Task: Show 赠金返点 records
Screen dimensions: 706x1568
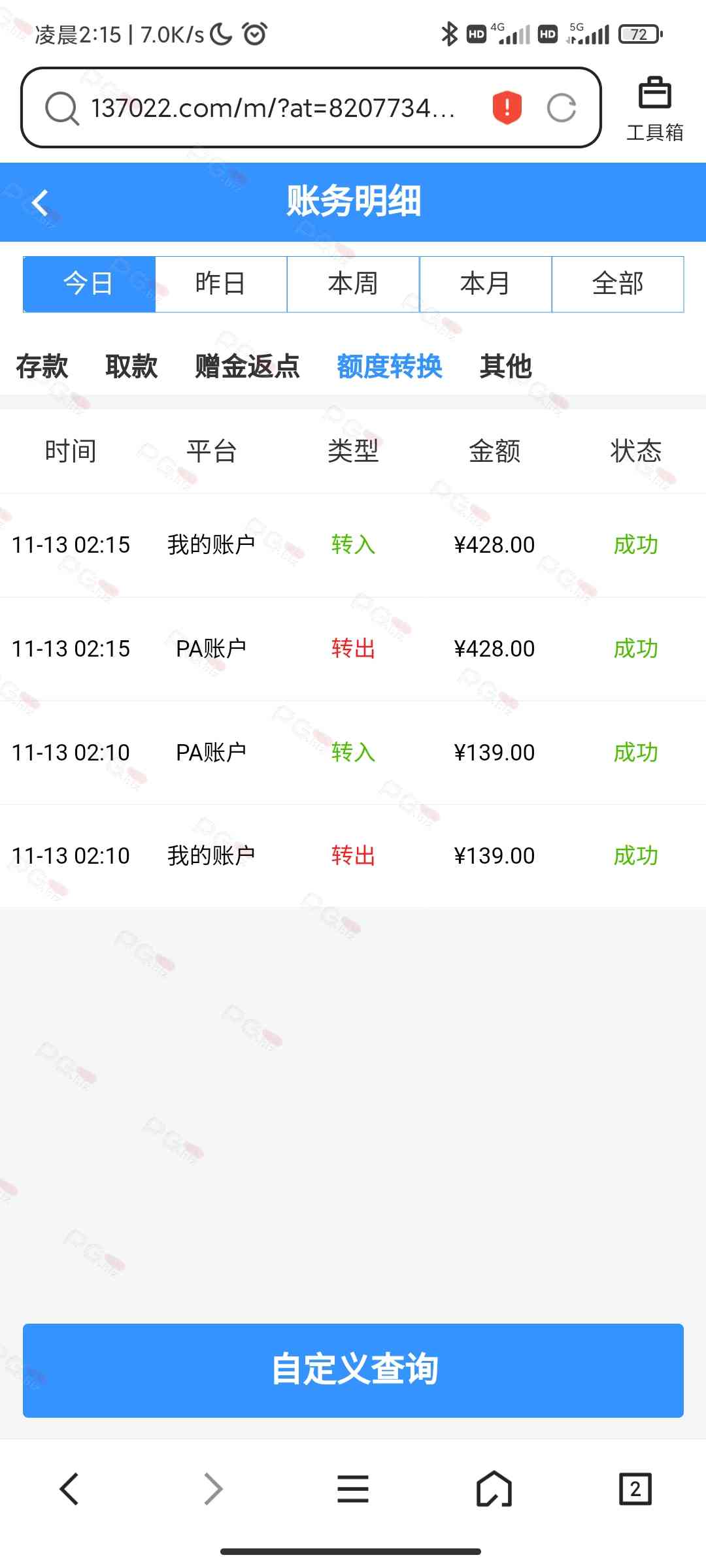Action: click(247, 366)
